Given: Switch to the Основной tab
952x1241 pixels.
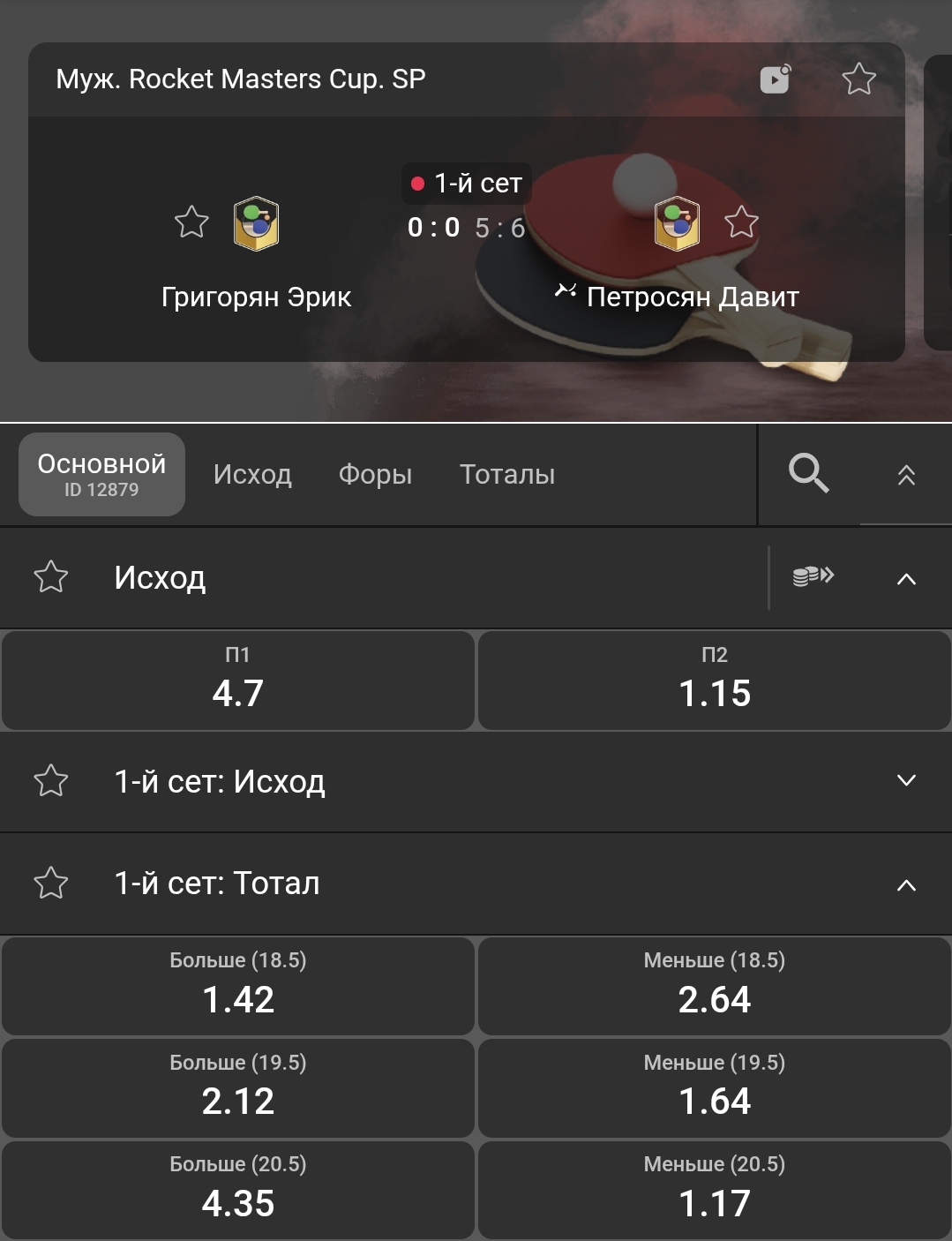Looking at the screenshot, I should pos(101,474).
